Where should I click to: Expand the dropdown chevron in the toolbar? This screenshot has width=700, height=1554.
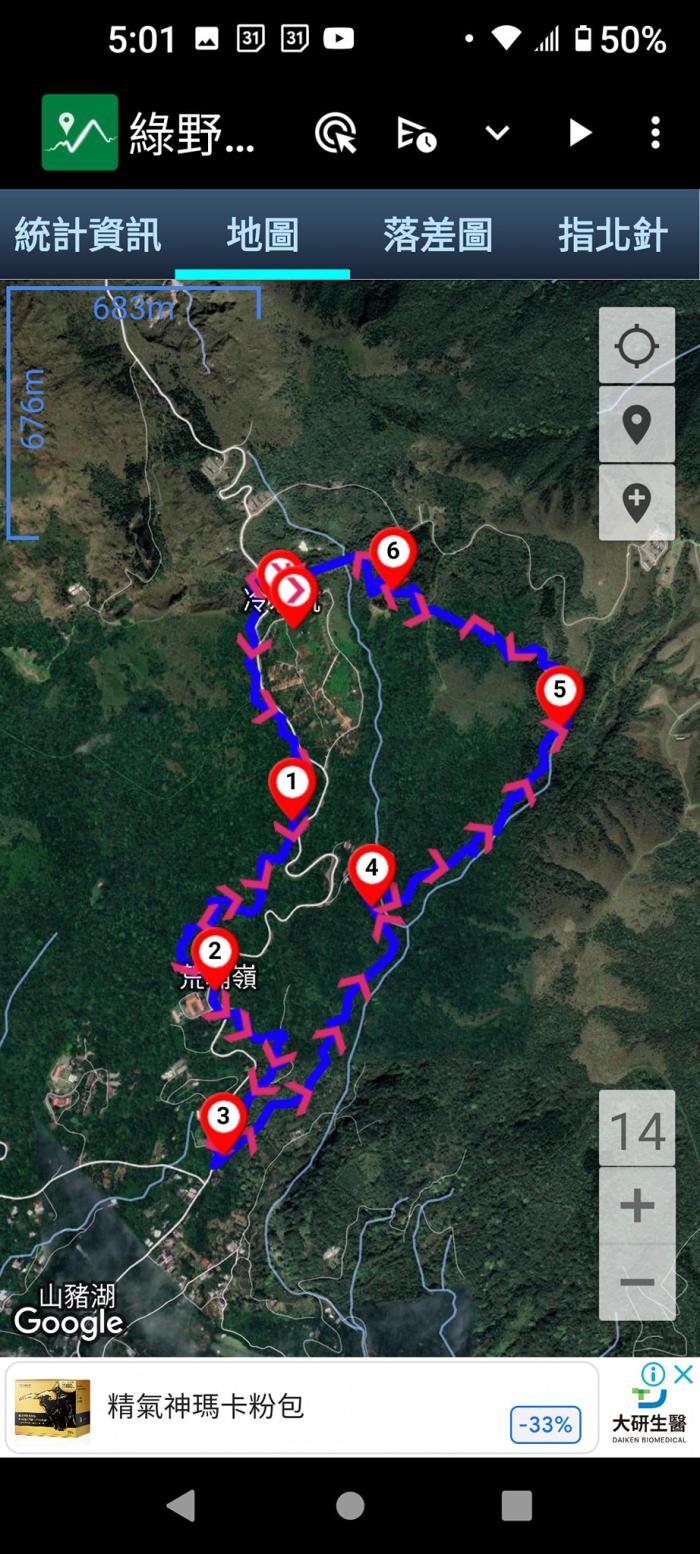(497, 133)
